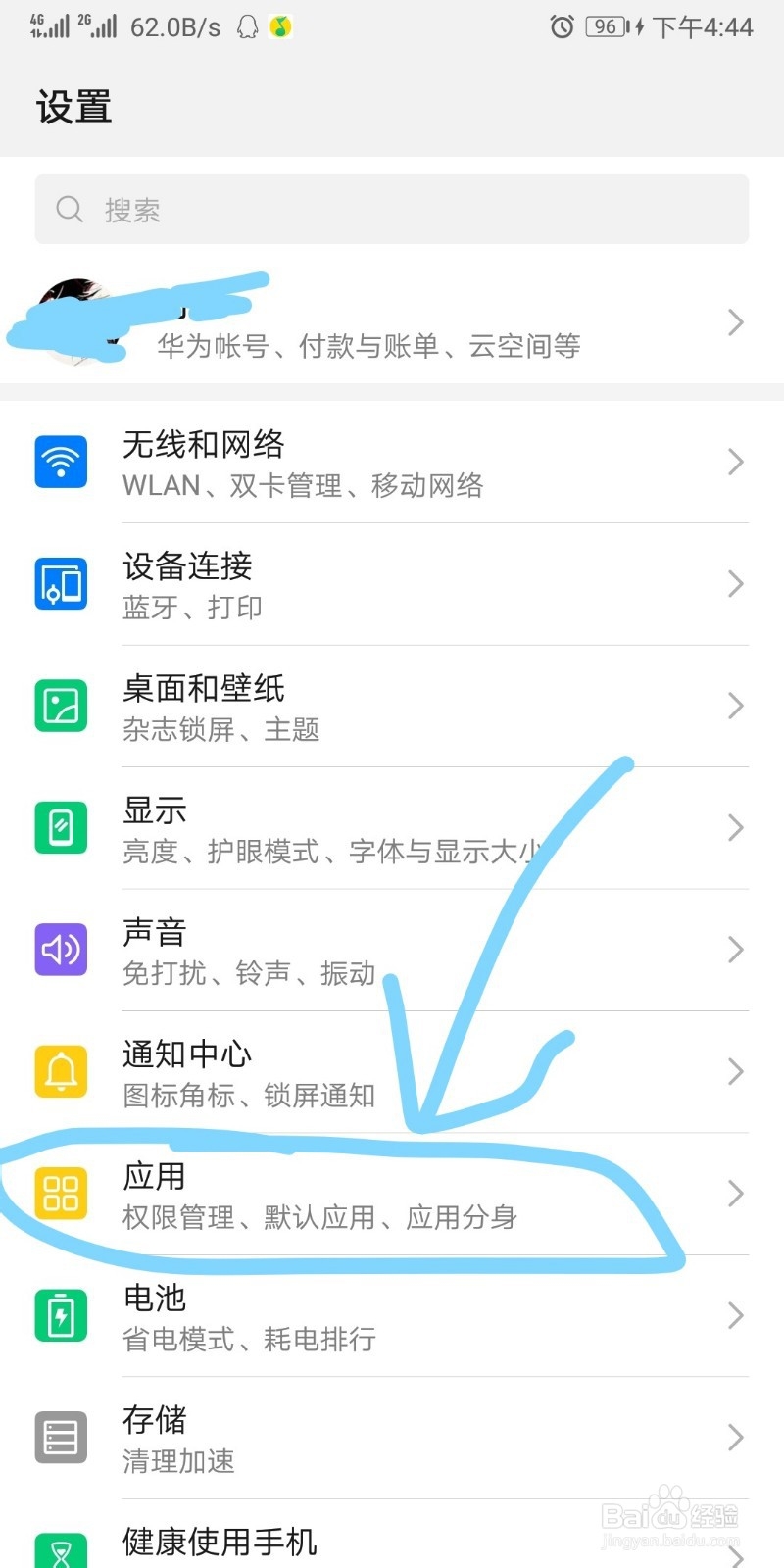Click the 设备连接 device connection icon
The height and width of the screenshot is (1568, 784).
click(61, 583)
